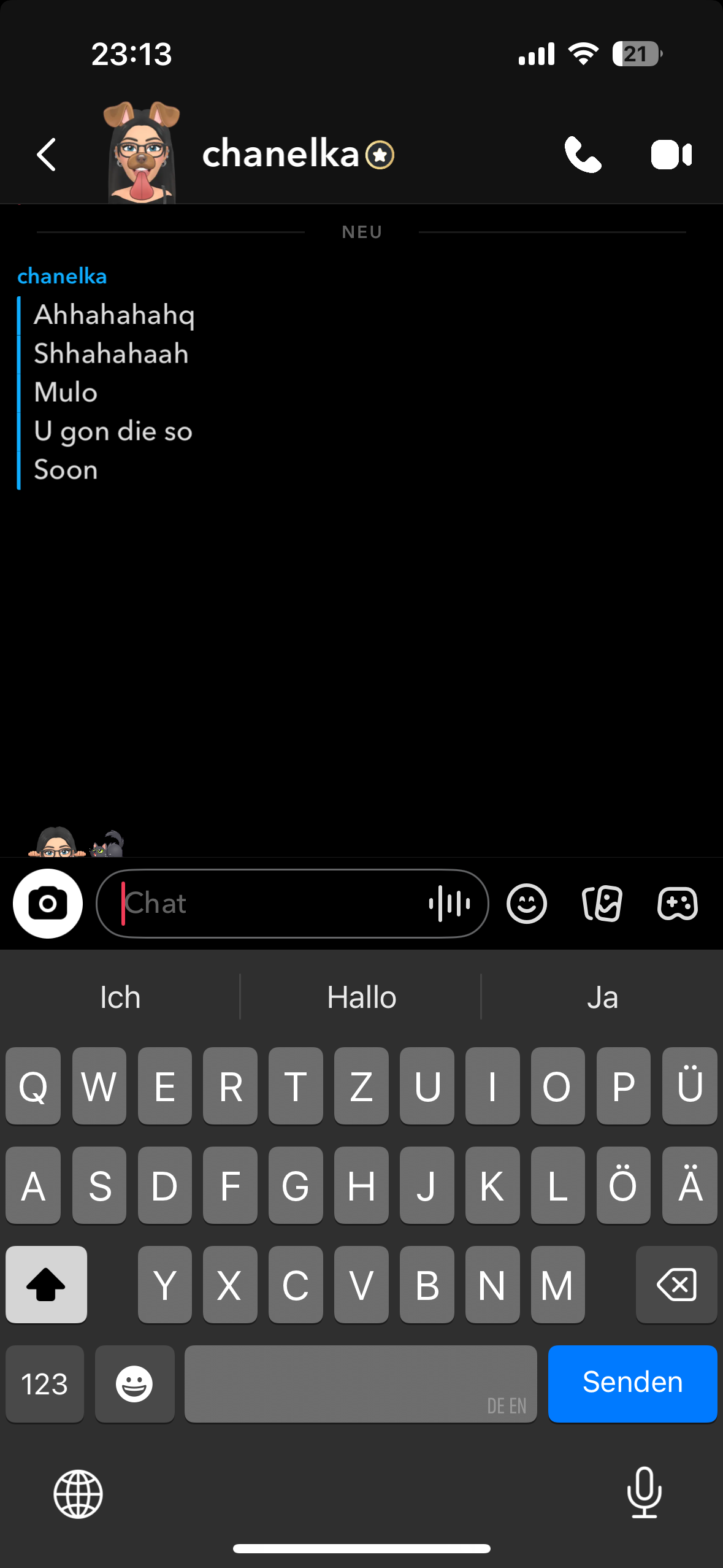Open the games controller icon
Viewport: 723px width, 1568px height.
(677, 903)
